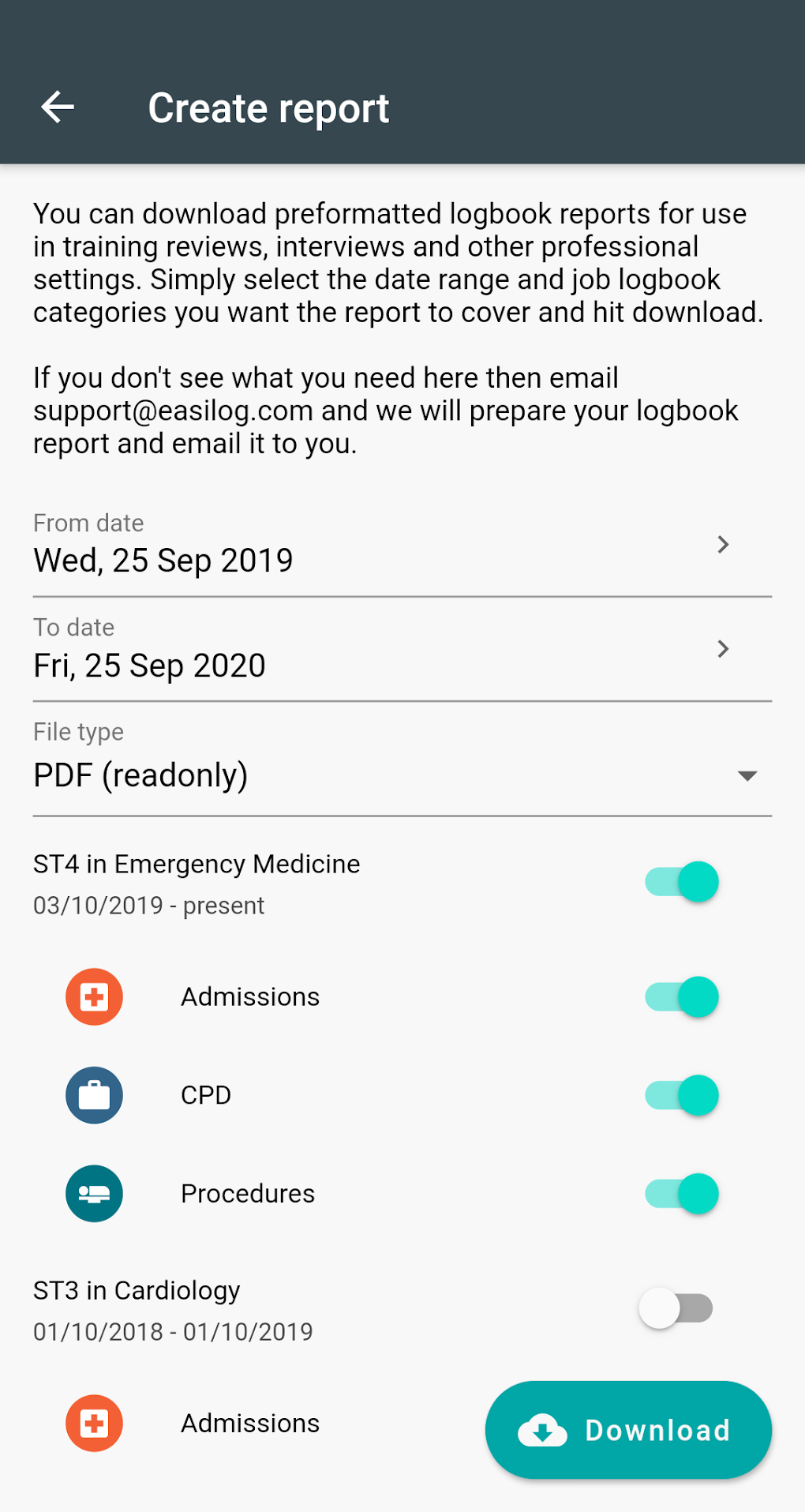805x1512 pixels.
Task: Select the From date field showing Wed, 25 Sep 2019
Action: coord(163,560)
